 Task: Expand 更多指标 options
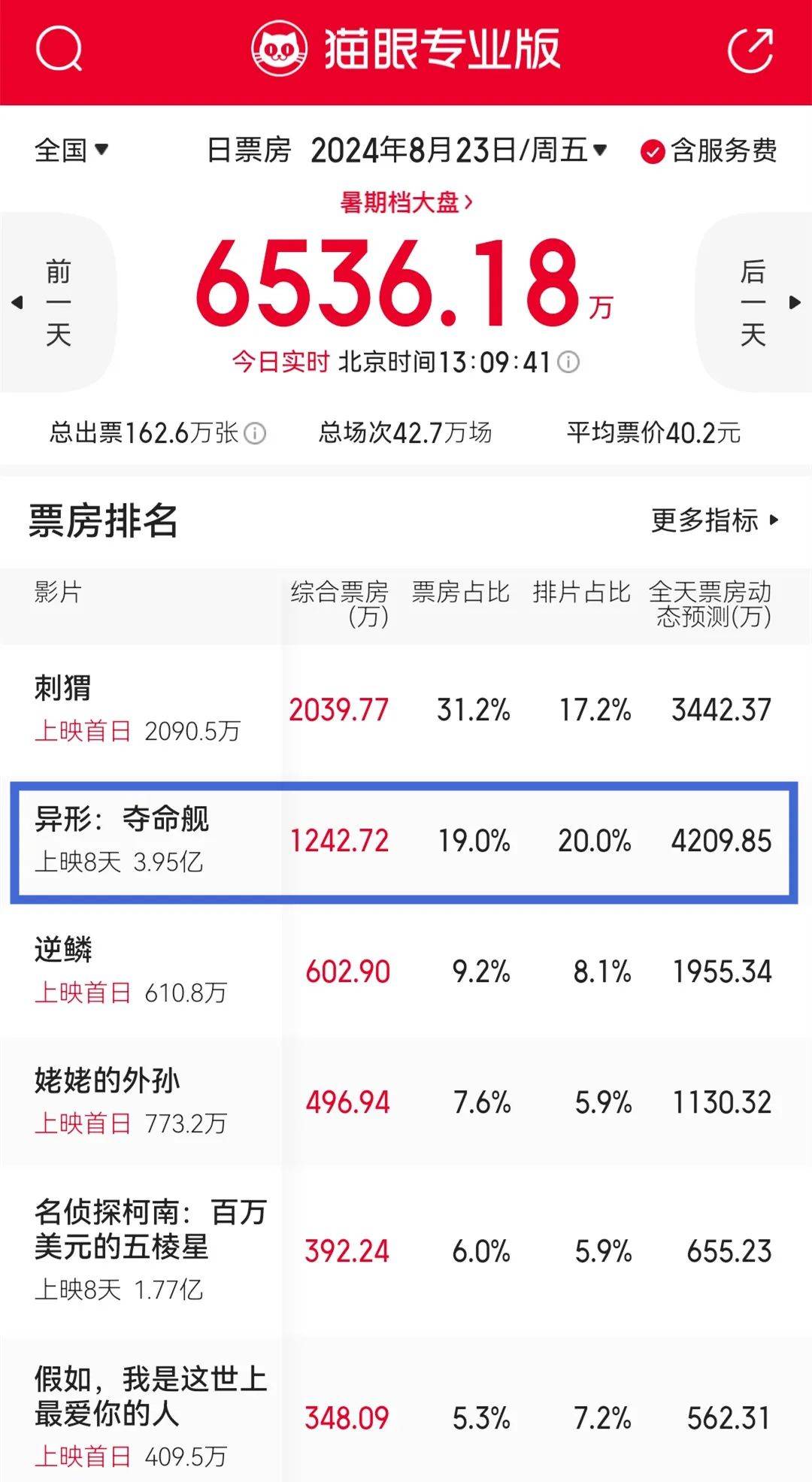(x=714, y=520)
